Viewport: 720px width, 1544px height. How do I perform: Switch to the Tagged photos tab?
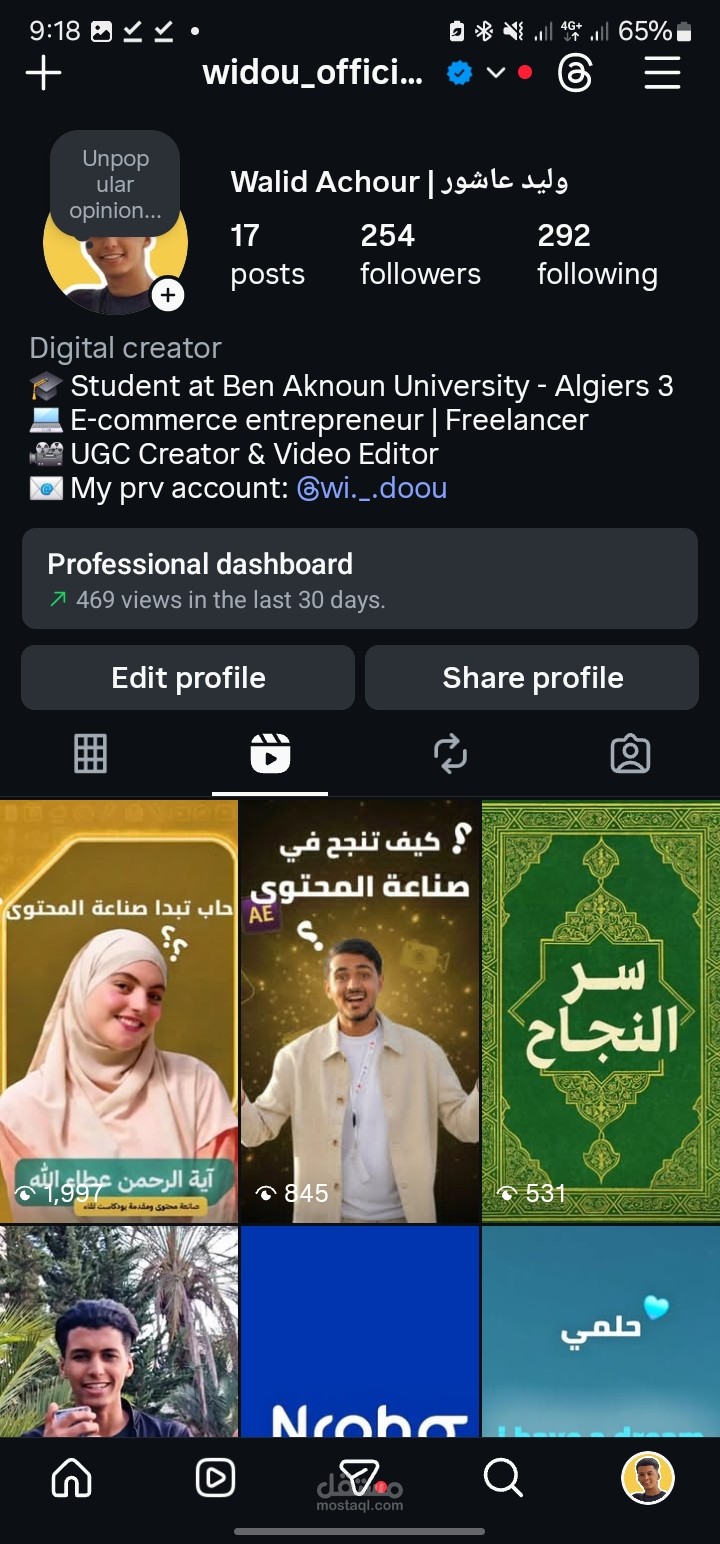pyautogui.click(x=630, y=754)
